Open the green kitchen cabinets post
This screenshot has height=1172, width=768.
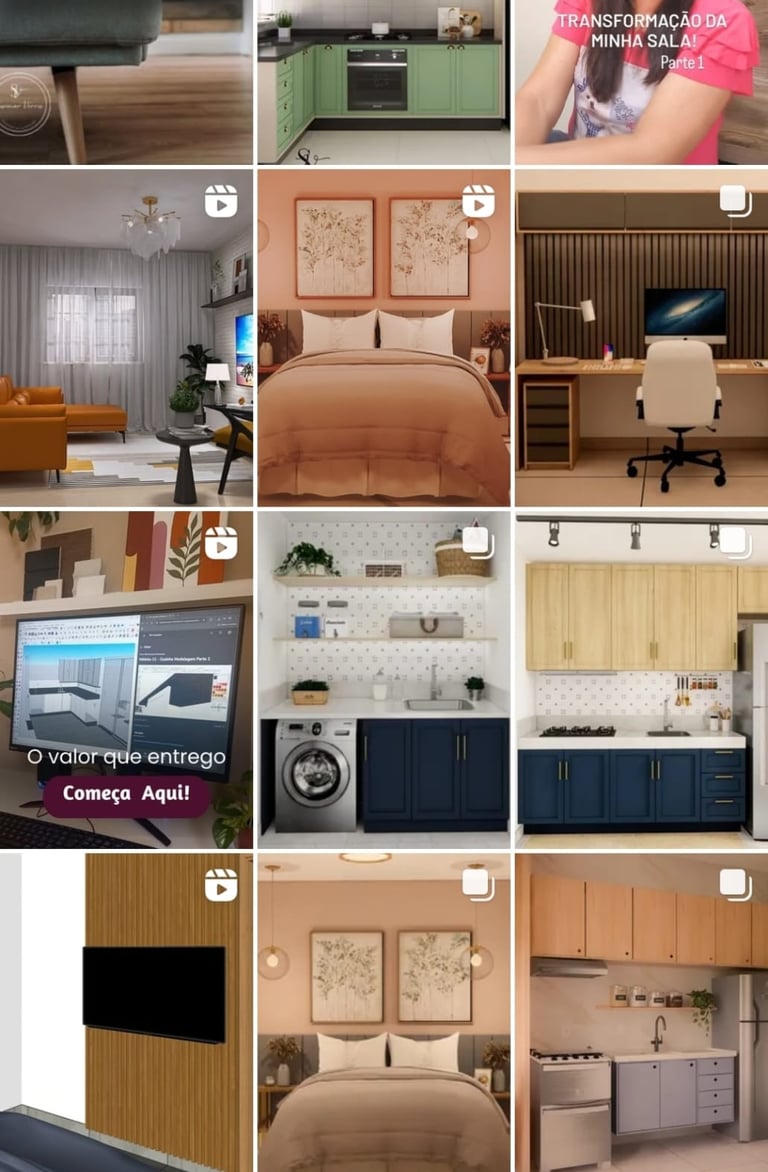pos(383,81)
